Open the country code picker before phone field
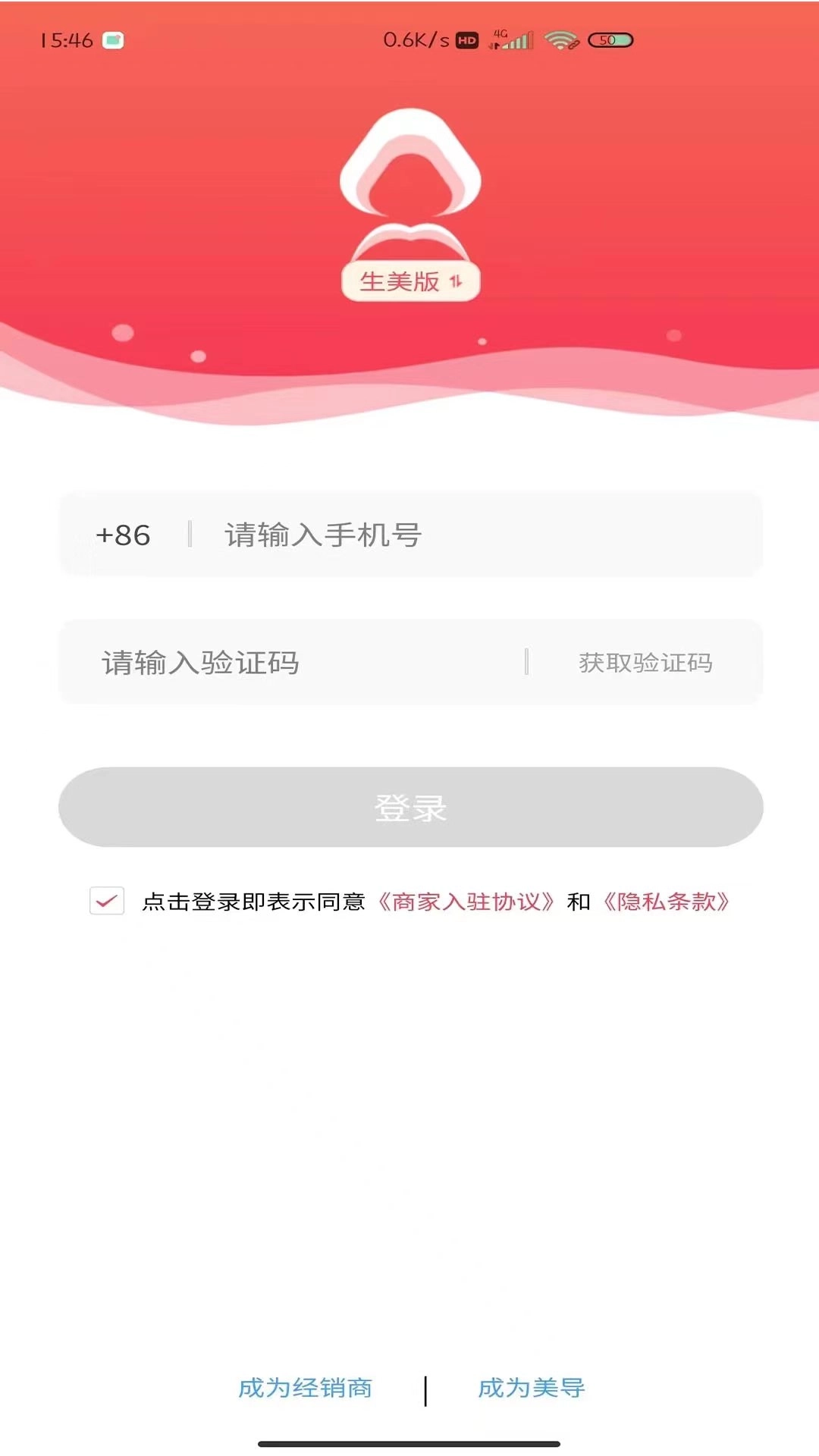The image size is (819, 1456). (x=125, y=535)
